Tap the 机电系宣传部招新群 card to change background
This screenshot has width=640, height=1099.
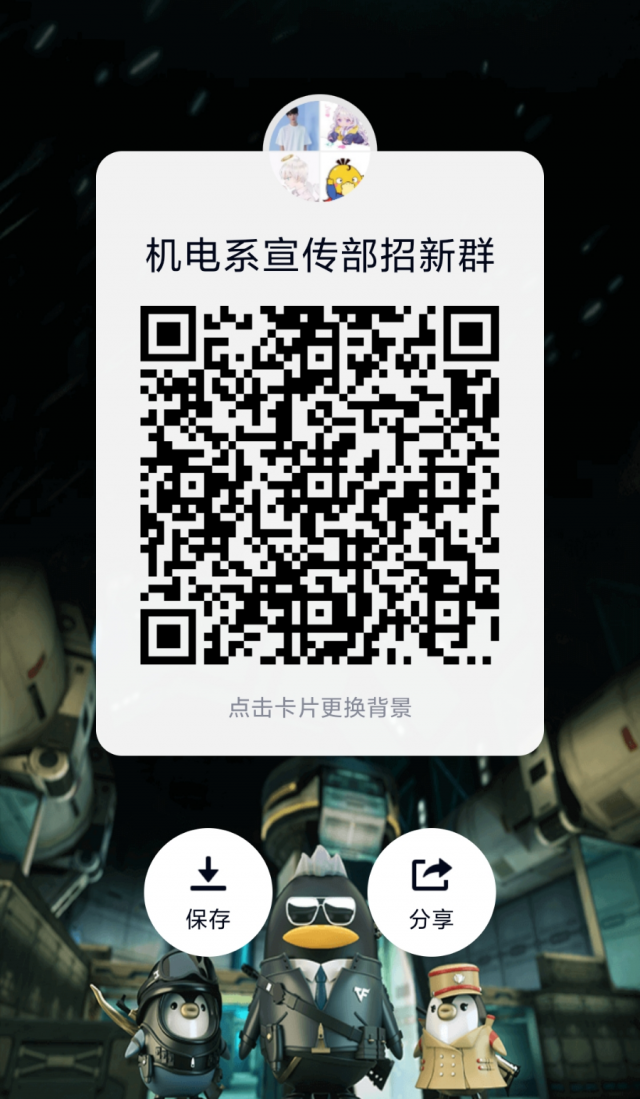coord(320,708)
